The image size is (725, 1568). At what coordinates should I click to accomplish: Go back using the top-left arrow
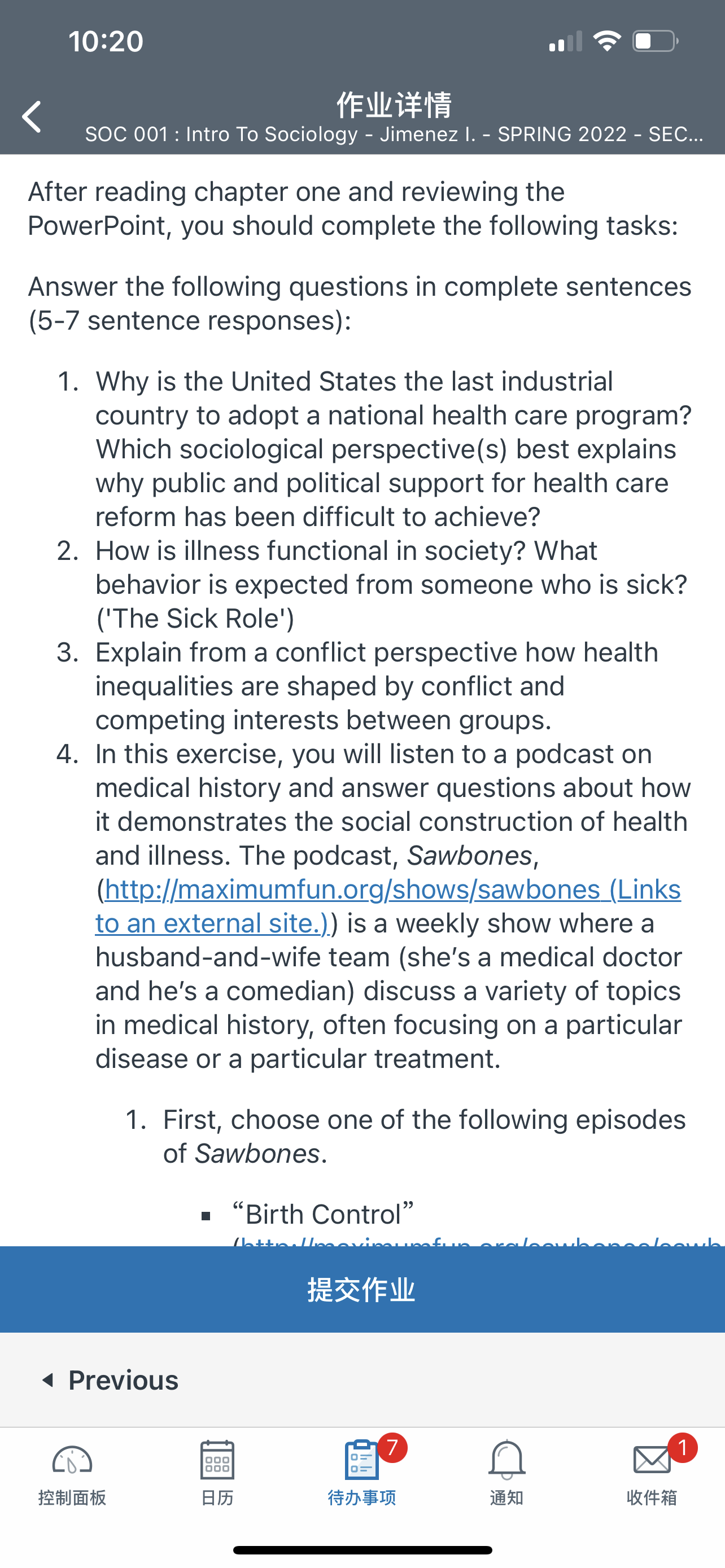(32, 117)
